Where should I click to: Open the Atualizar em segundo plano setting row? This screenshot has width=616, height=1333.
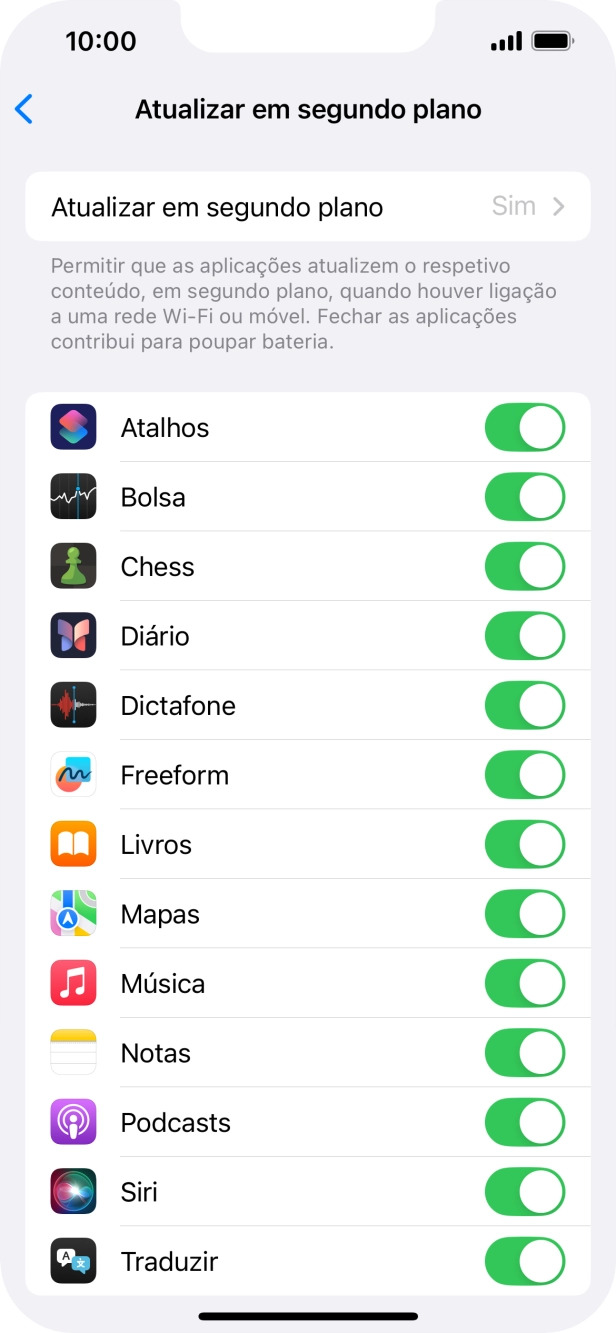click(308, 207)
